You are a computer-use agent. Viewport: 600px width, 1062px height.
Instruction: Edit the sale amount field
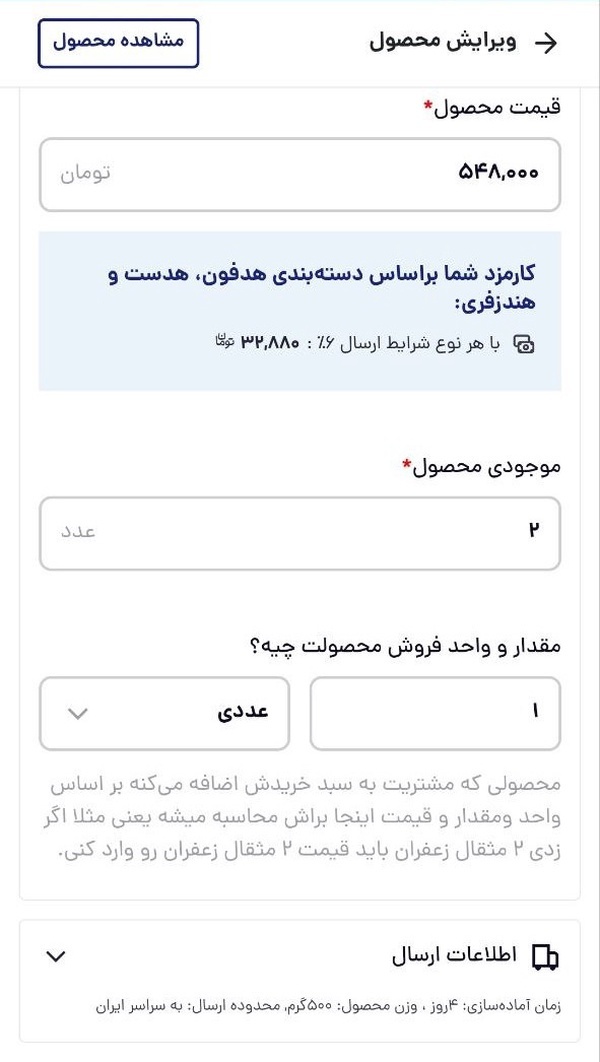coord(435,713)
